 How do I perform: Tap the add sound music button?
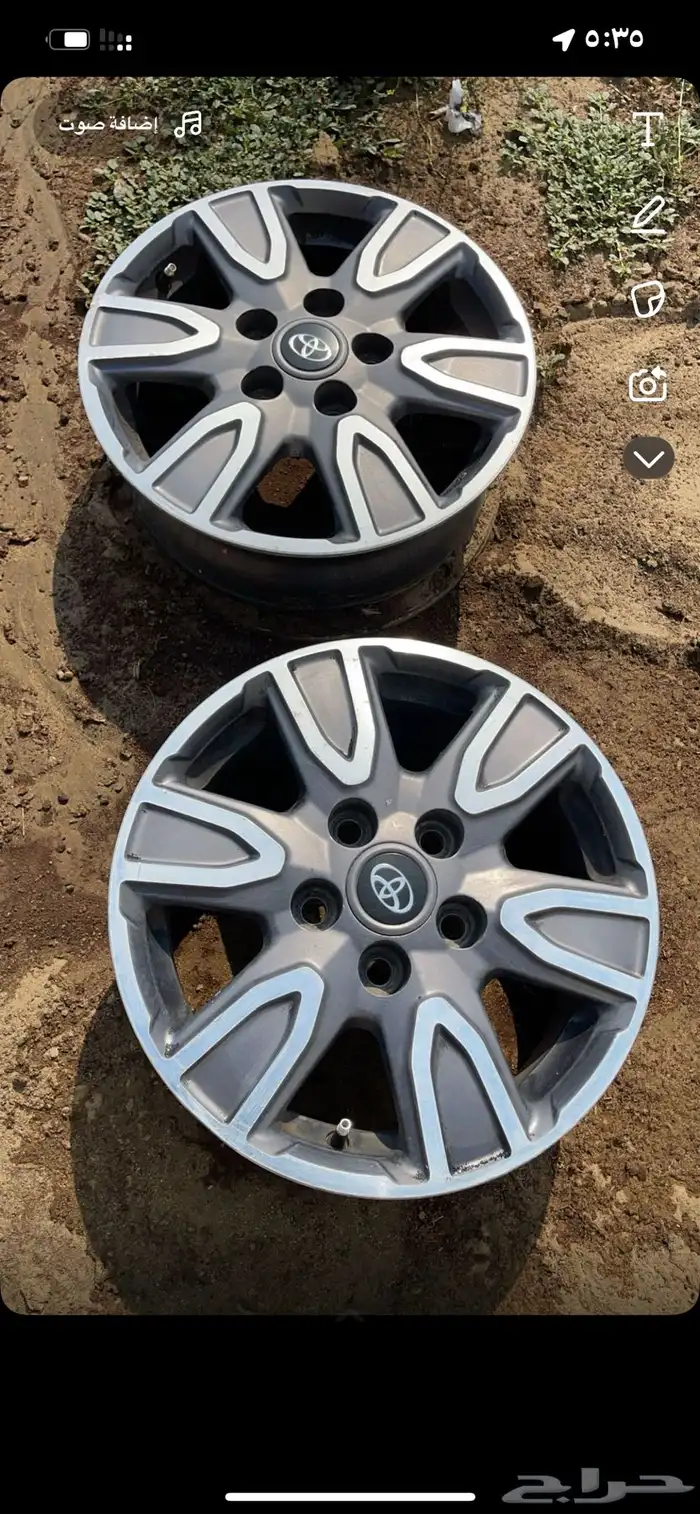coord(131,124)
